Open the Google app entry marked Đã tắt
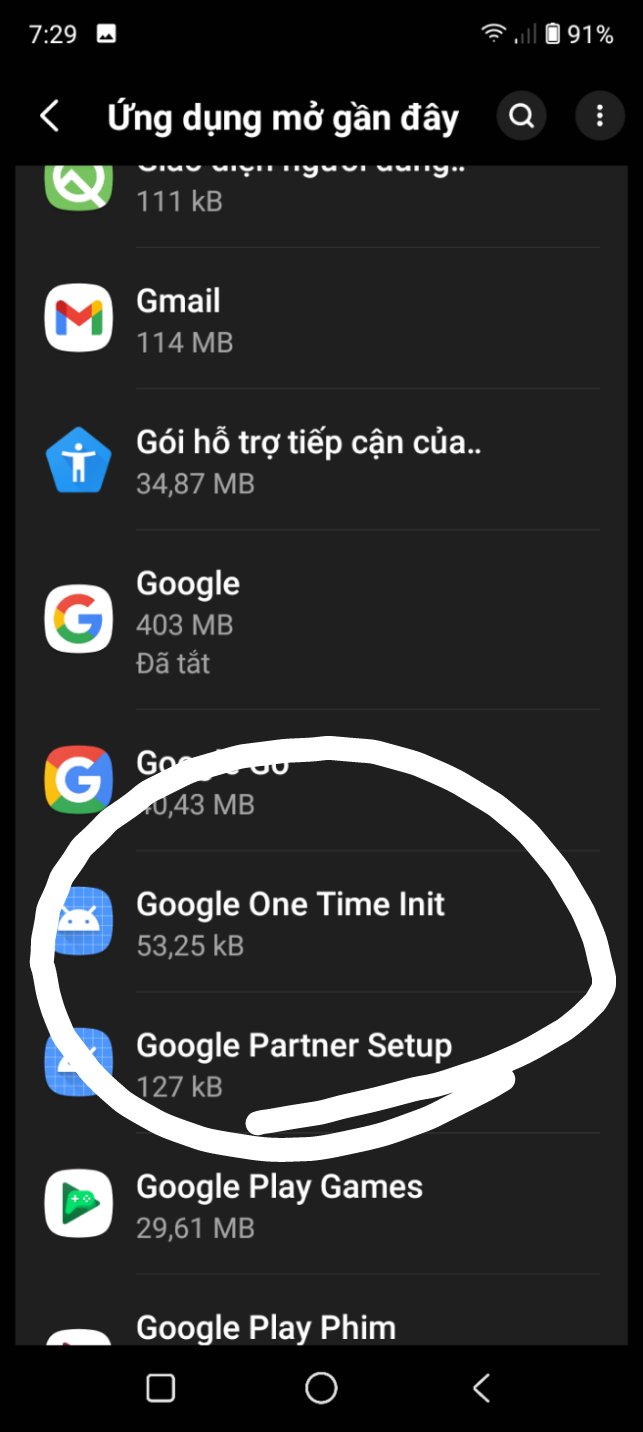This screenshot has width=643, height=1432. click(320, 620)
